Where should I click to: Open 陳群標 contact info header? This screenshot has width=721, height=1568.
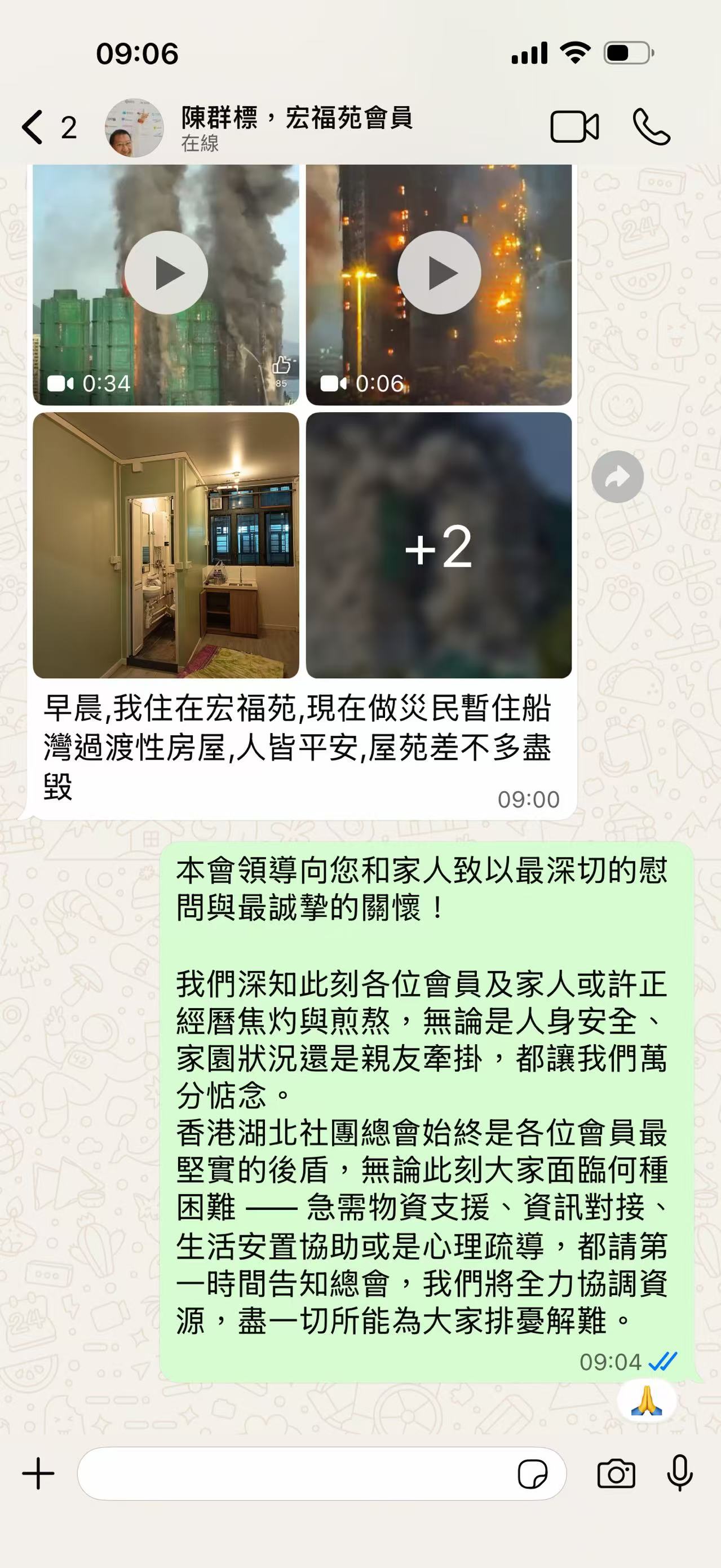pos(297,127)
